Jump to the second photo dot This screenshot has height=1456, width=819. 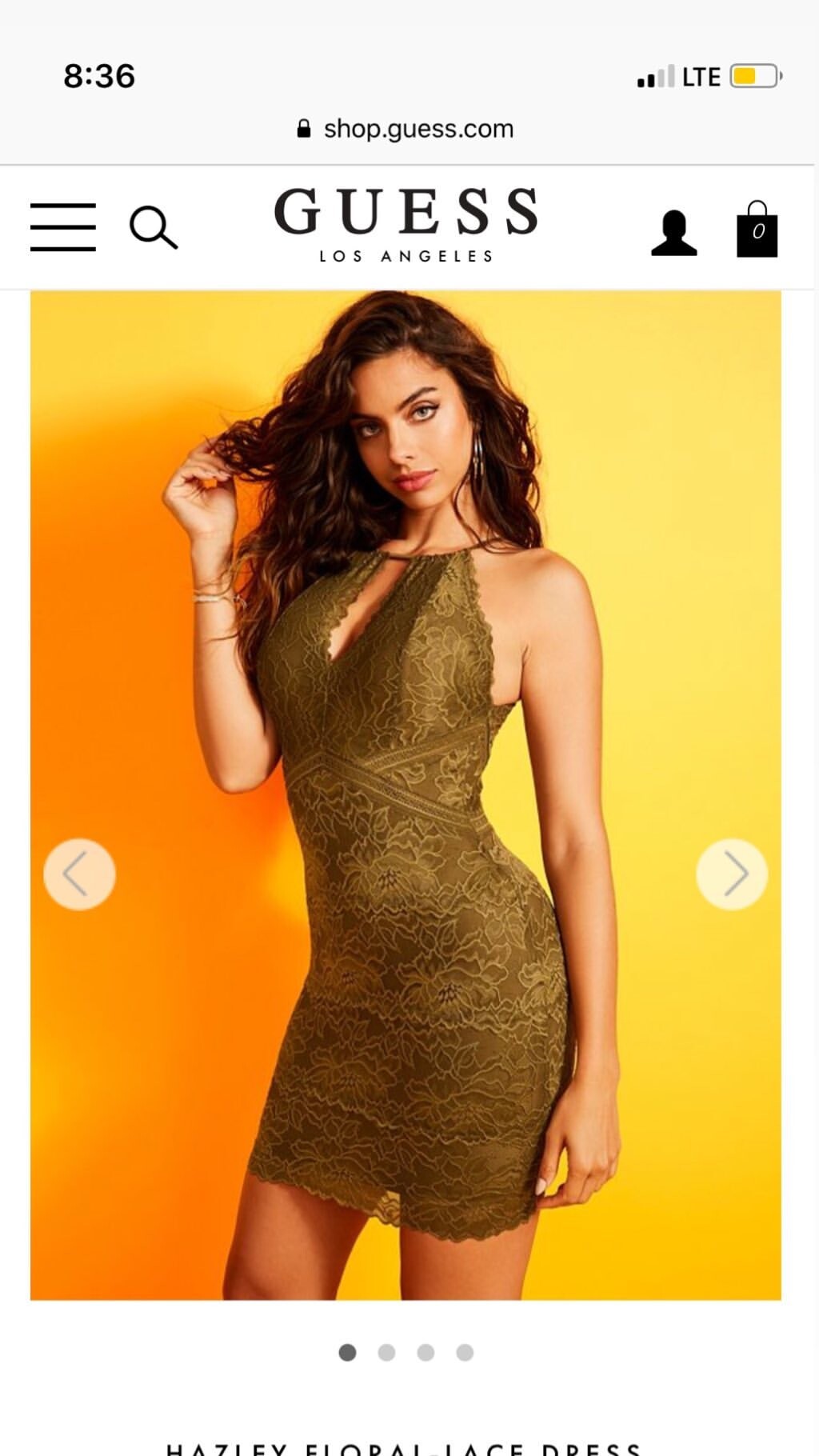click(x=386, y=1353)
